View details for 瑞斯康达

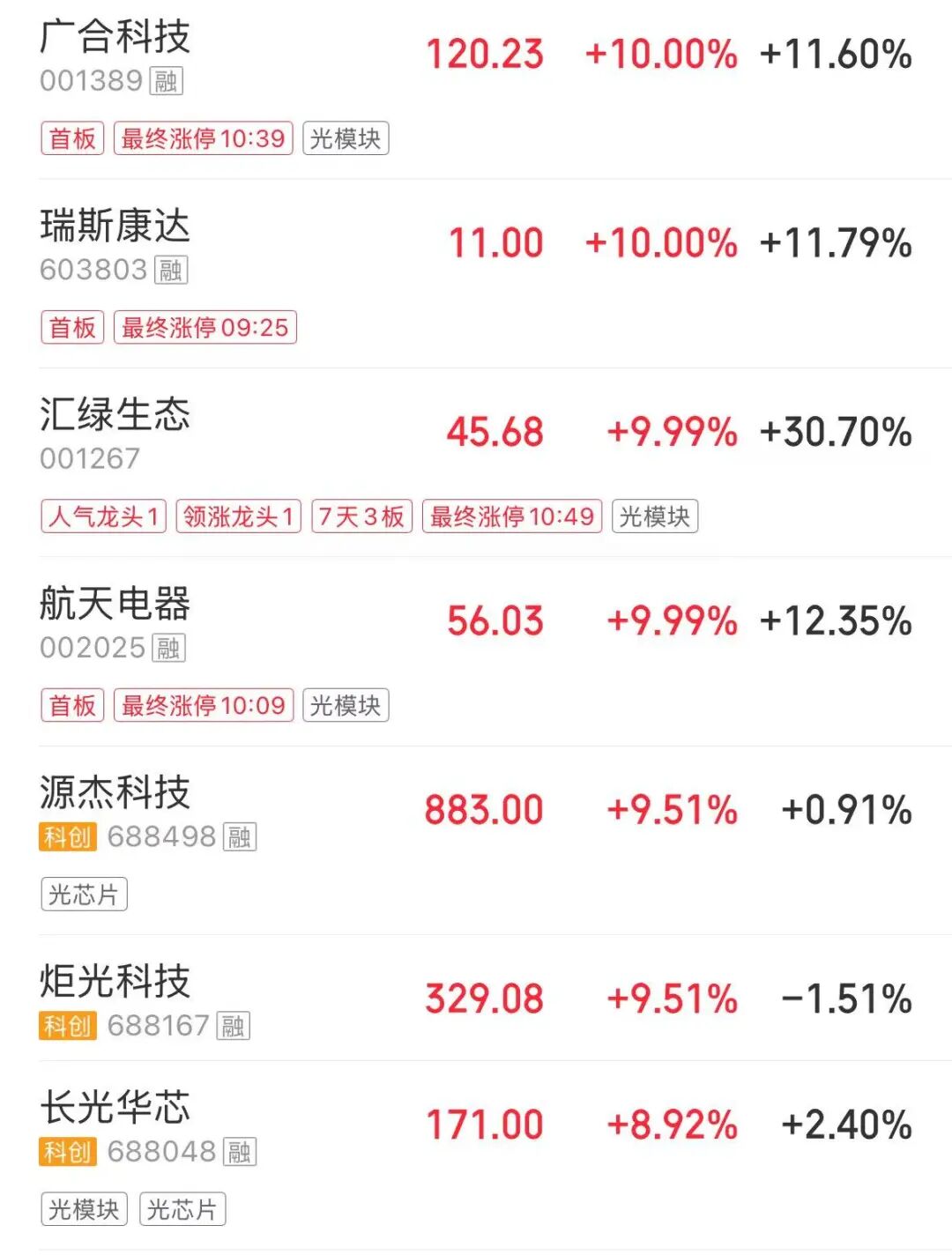click(x=115, y=226)
